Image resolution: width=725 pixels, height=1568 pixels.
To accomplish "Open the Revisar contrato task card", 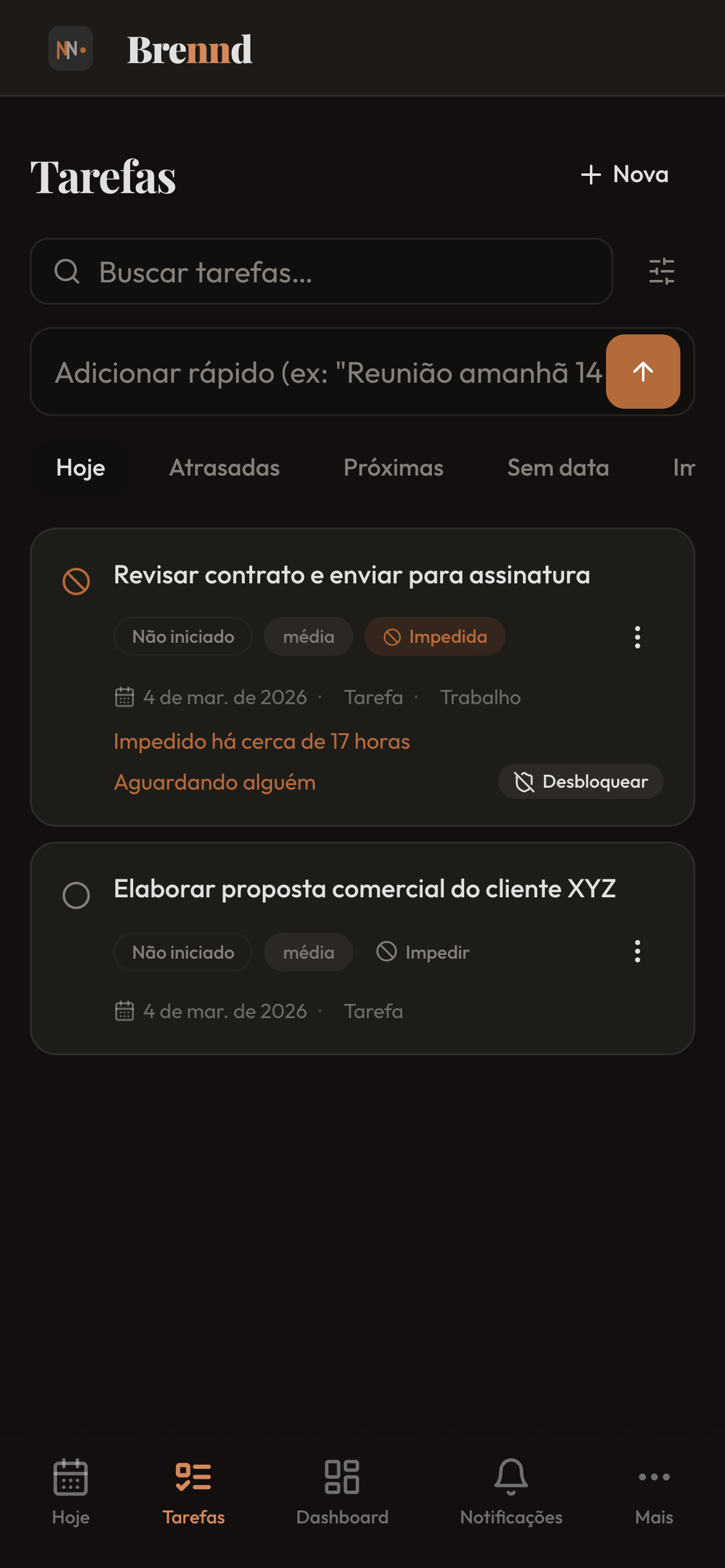I will 351,575.
